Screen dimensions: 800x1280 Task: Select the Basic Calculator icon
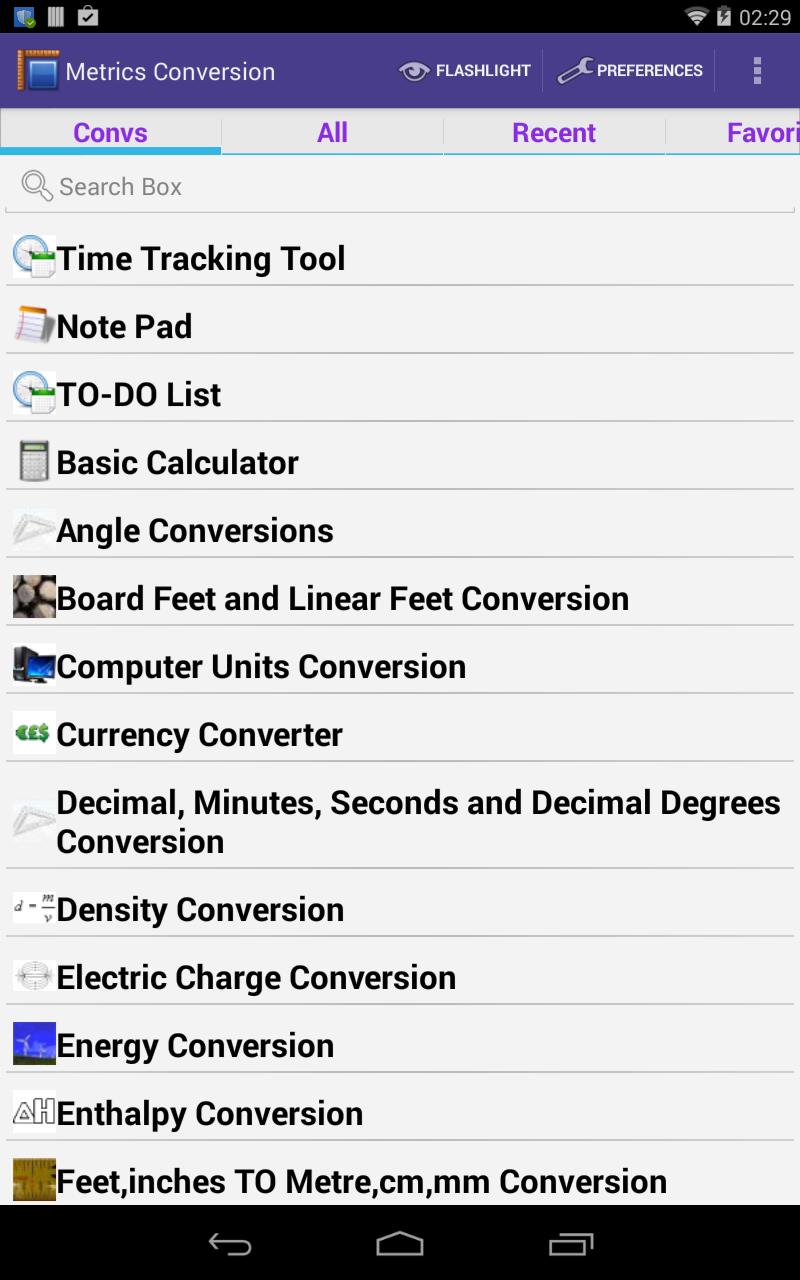point(32,460)
